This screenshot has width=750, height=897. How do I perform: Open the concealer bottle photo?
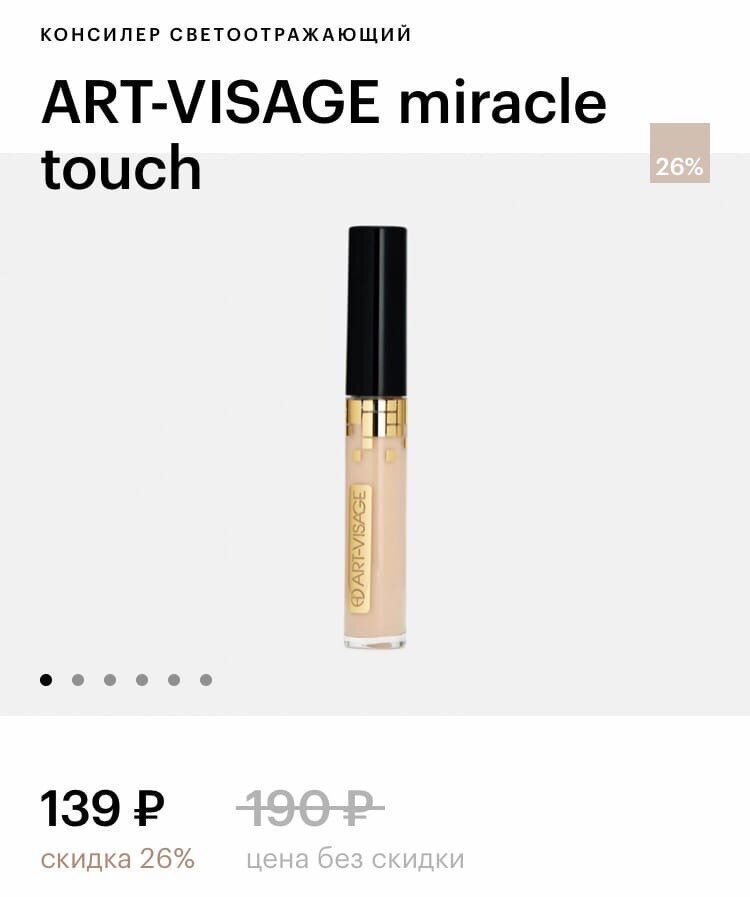(375, 440)
